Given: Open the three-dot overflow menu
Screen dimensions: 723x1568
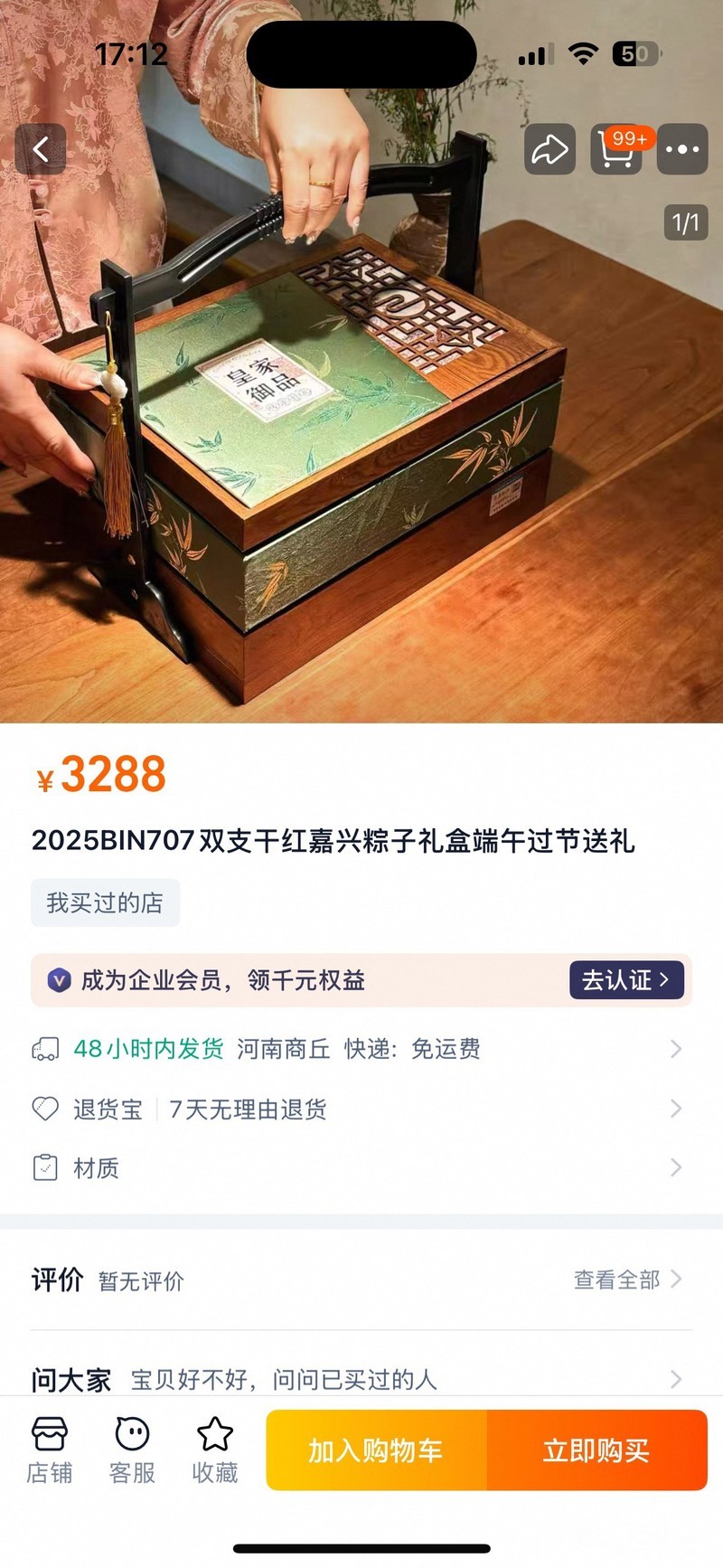Looking at the screenshot, I should 682,149.
